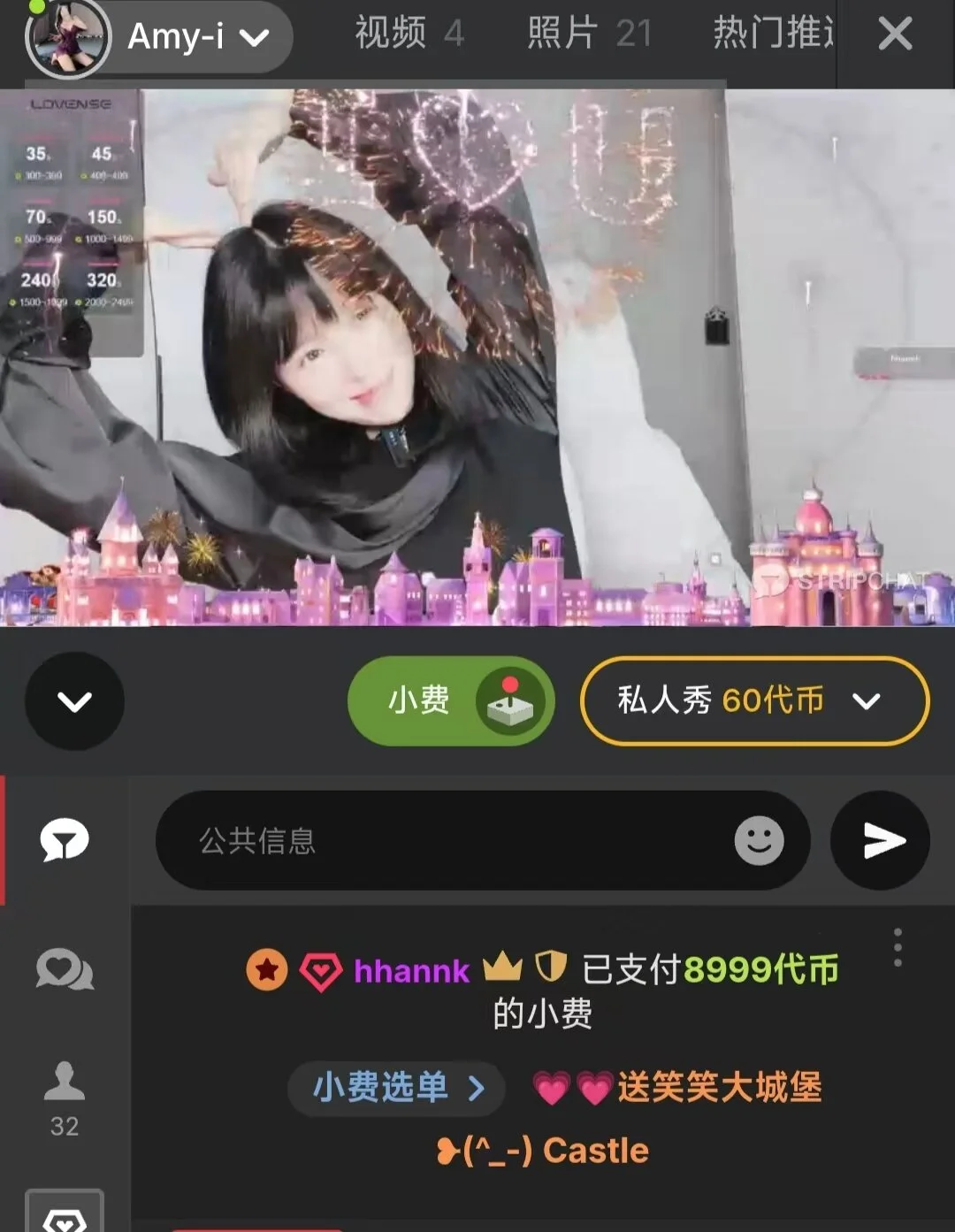Send a tip with the 小费 button
The image size is (955, 1232).
coord(451,701)
